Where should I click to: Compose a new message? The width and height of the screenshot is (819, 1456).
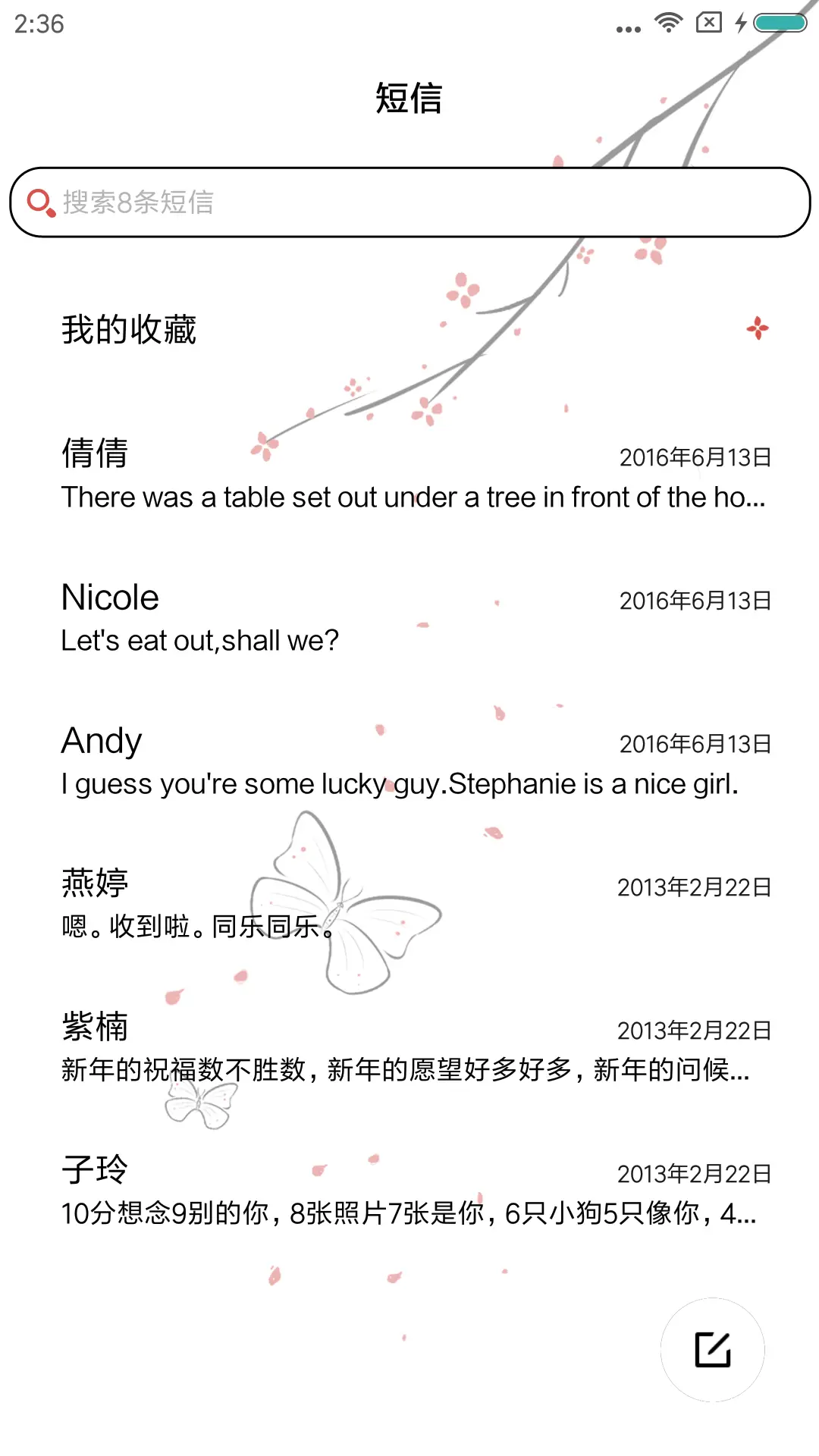point(712,1350)
